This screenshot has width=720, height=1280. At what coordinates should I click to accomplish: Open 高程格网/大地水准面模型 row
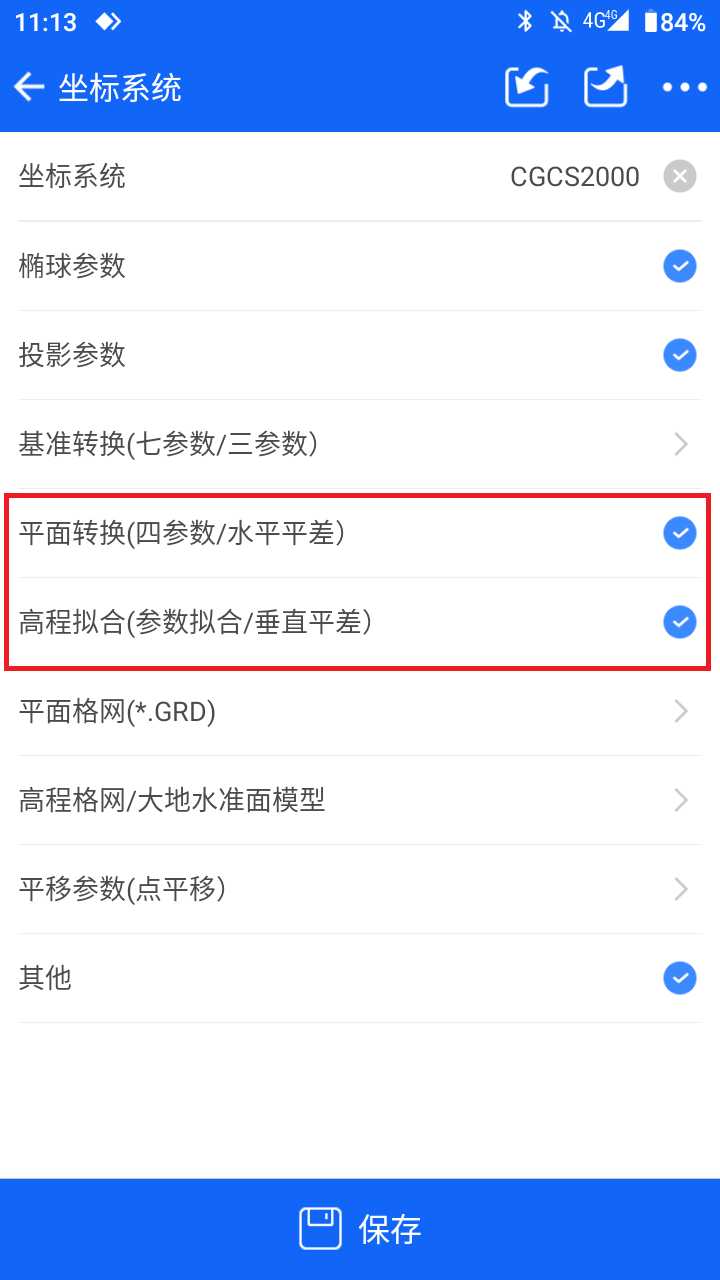(360, 800)
